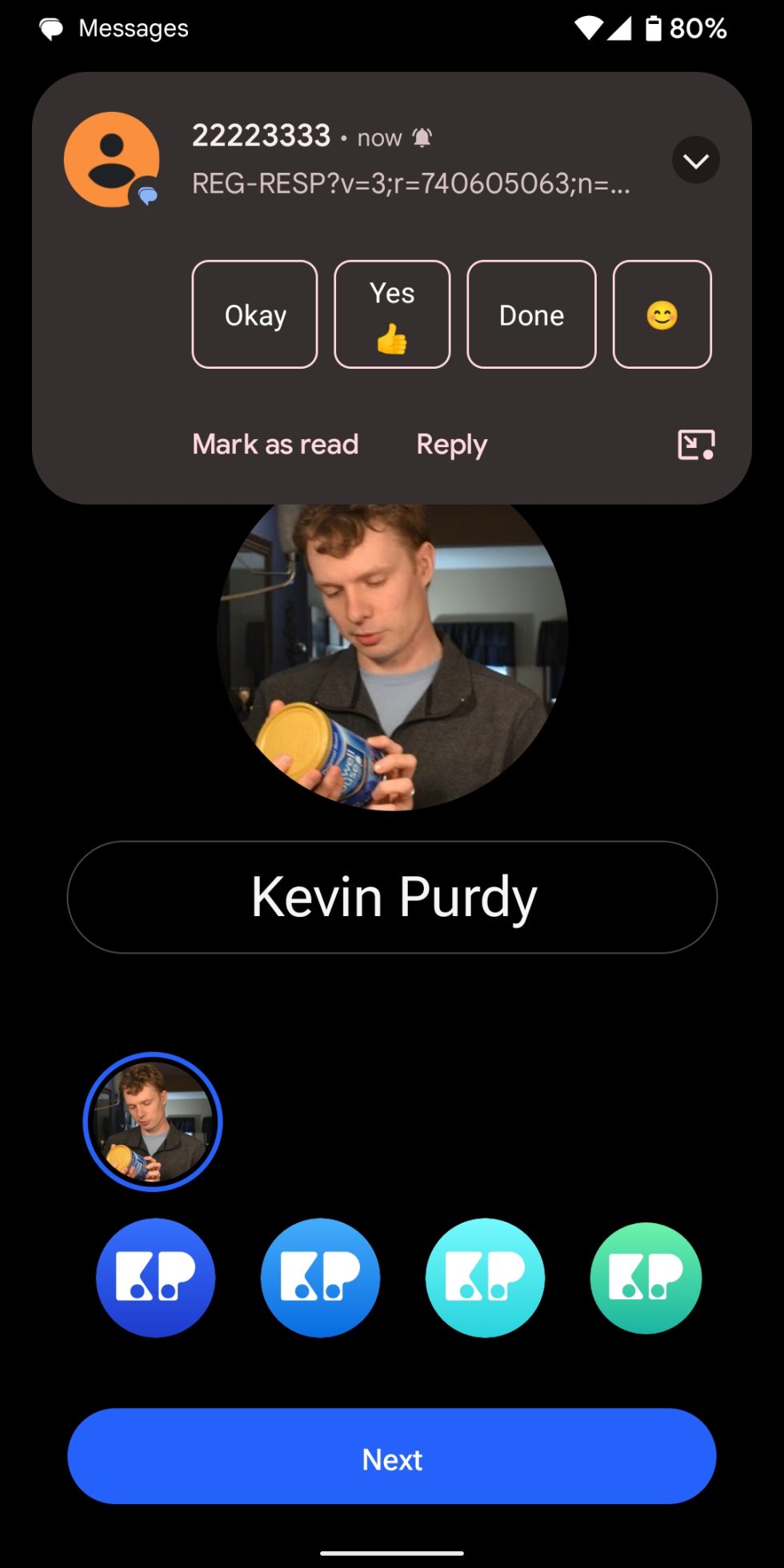Choose the cyan KP avatar
The width and height of the screenshot is (784, 1568).
(485, 1278)
